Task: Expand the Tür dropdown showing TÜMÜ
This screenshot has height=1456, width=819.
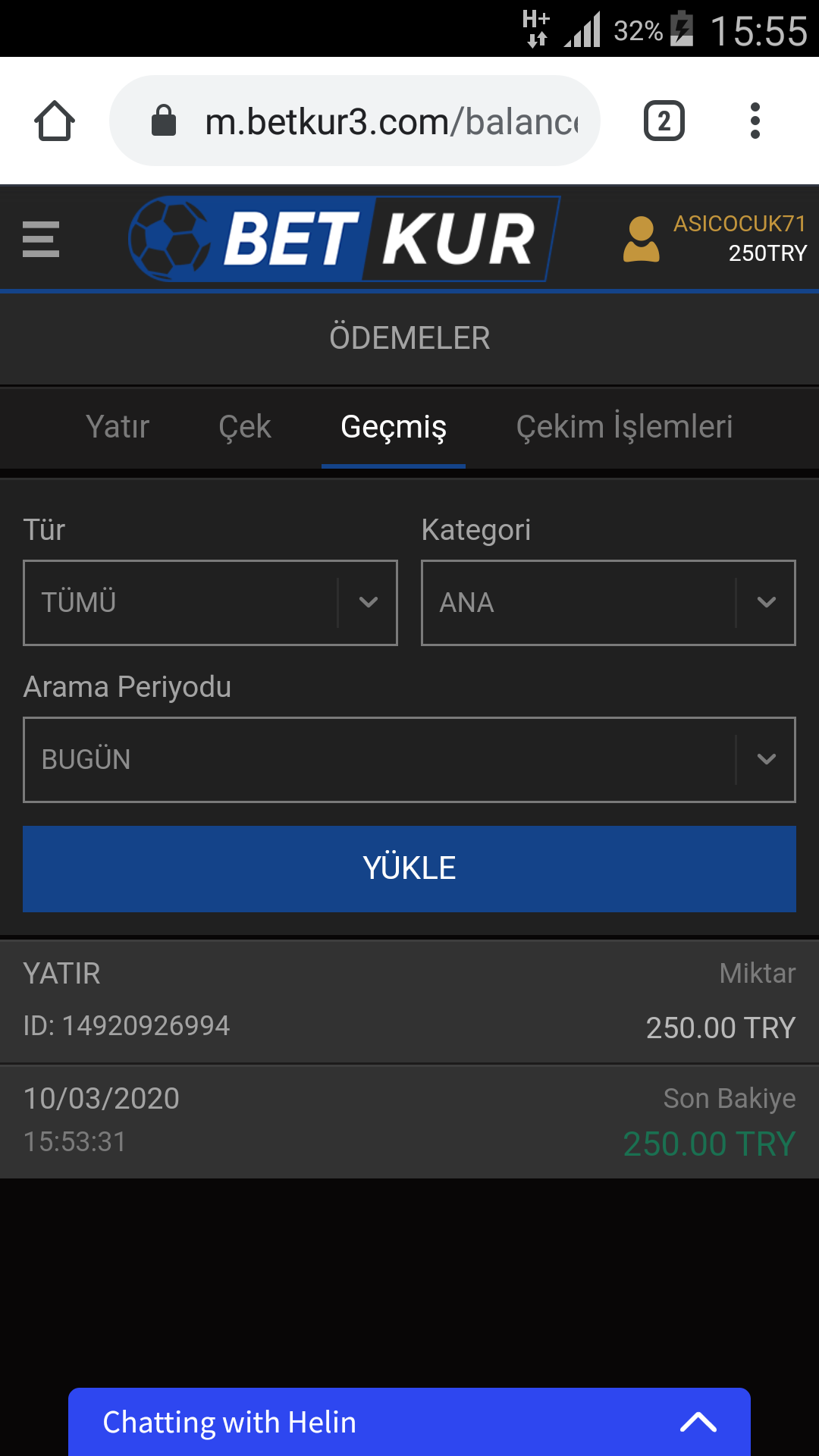Action: point(210,603)
